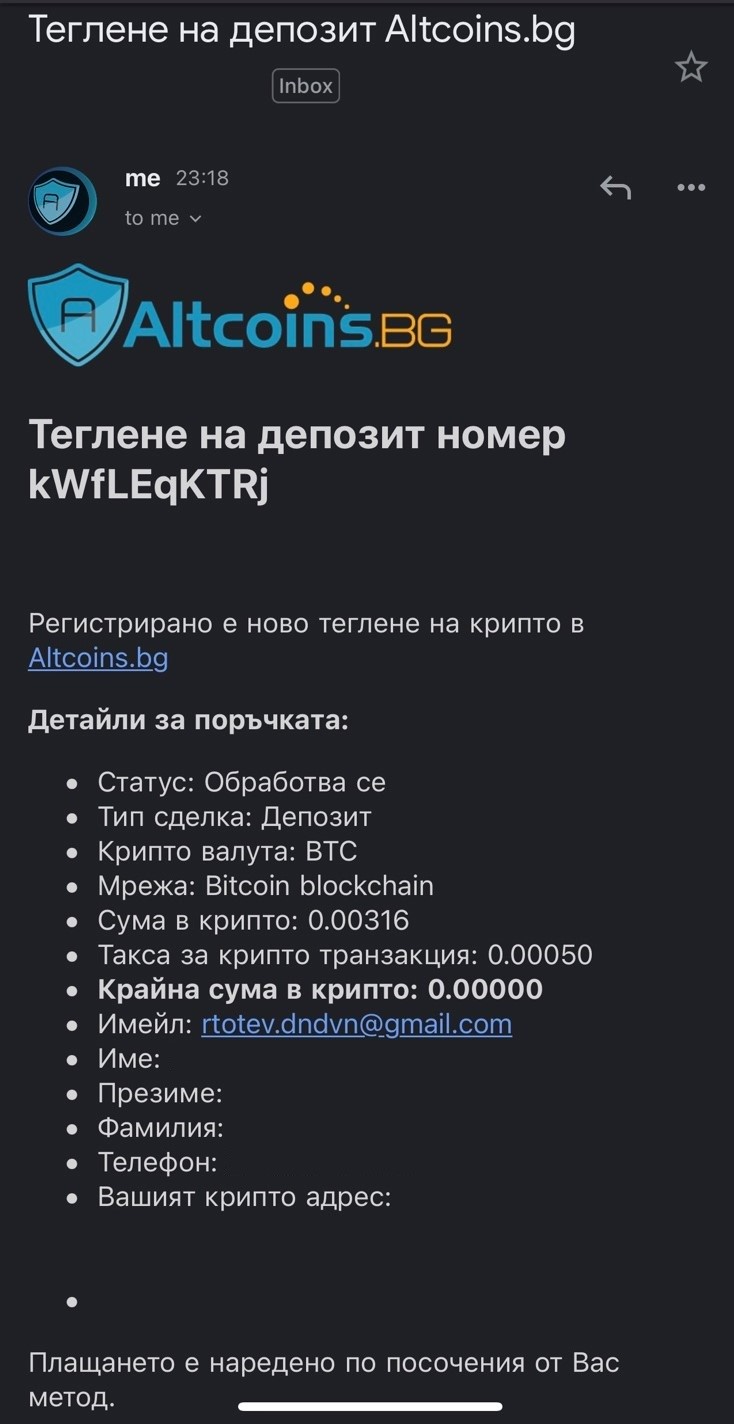734x1424 pixels.
Task: Expand the 'to me' recipient details
Action: (163, 218)
